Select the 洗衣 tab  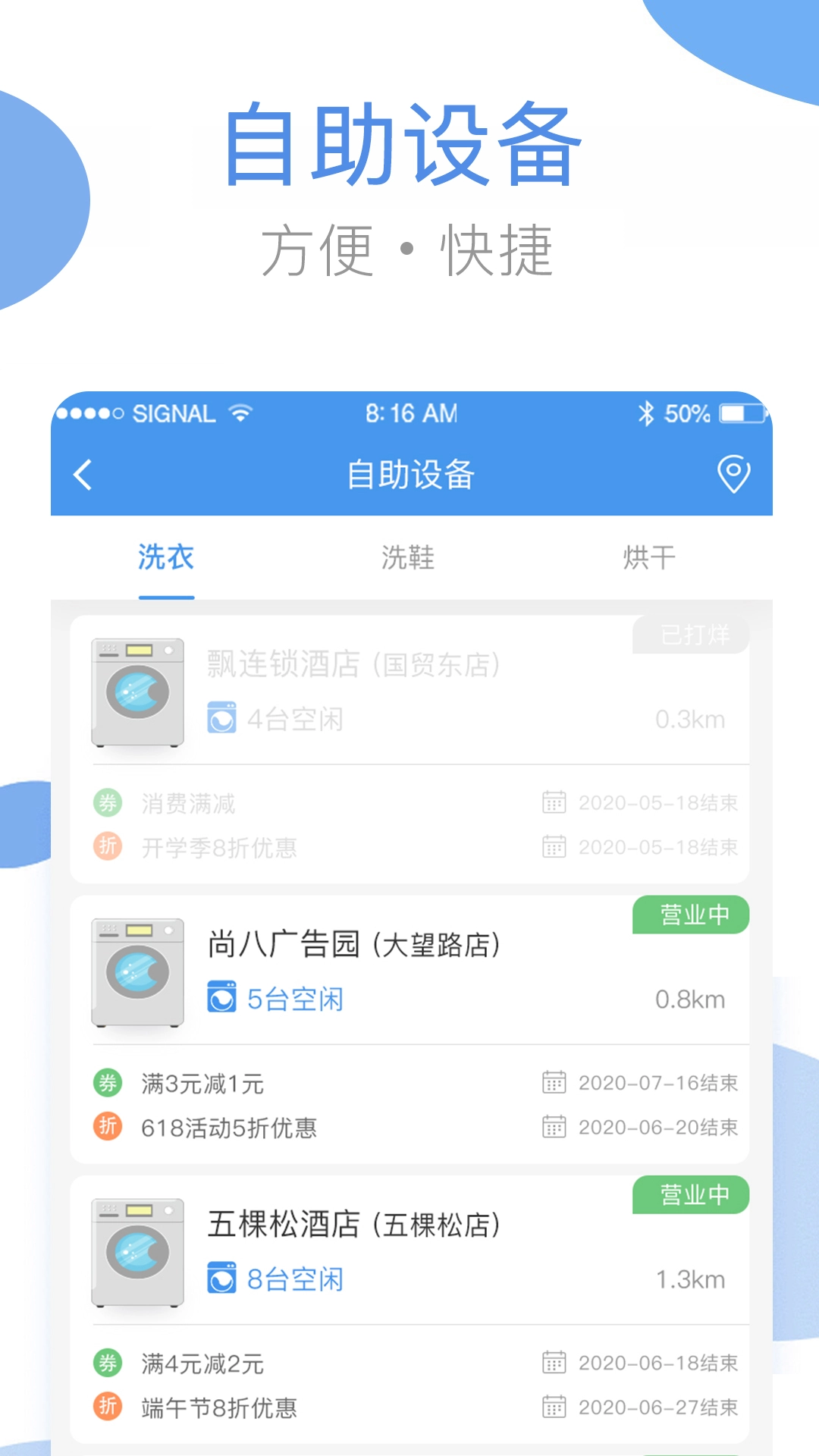(166, 557)
